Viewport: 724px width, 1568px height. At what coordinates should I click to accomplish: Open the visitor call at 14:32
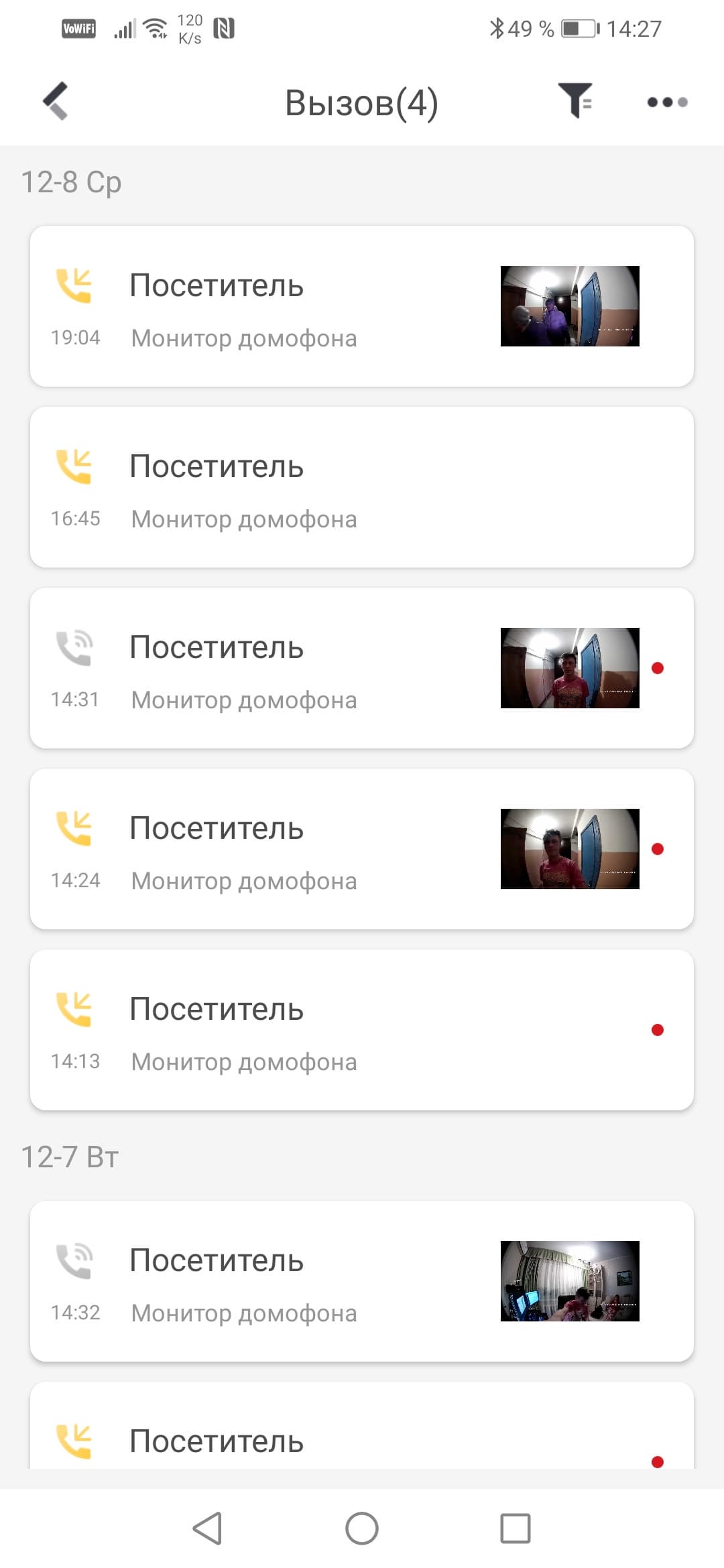268,1282
